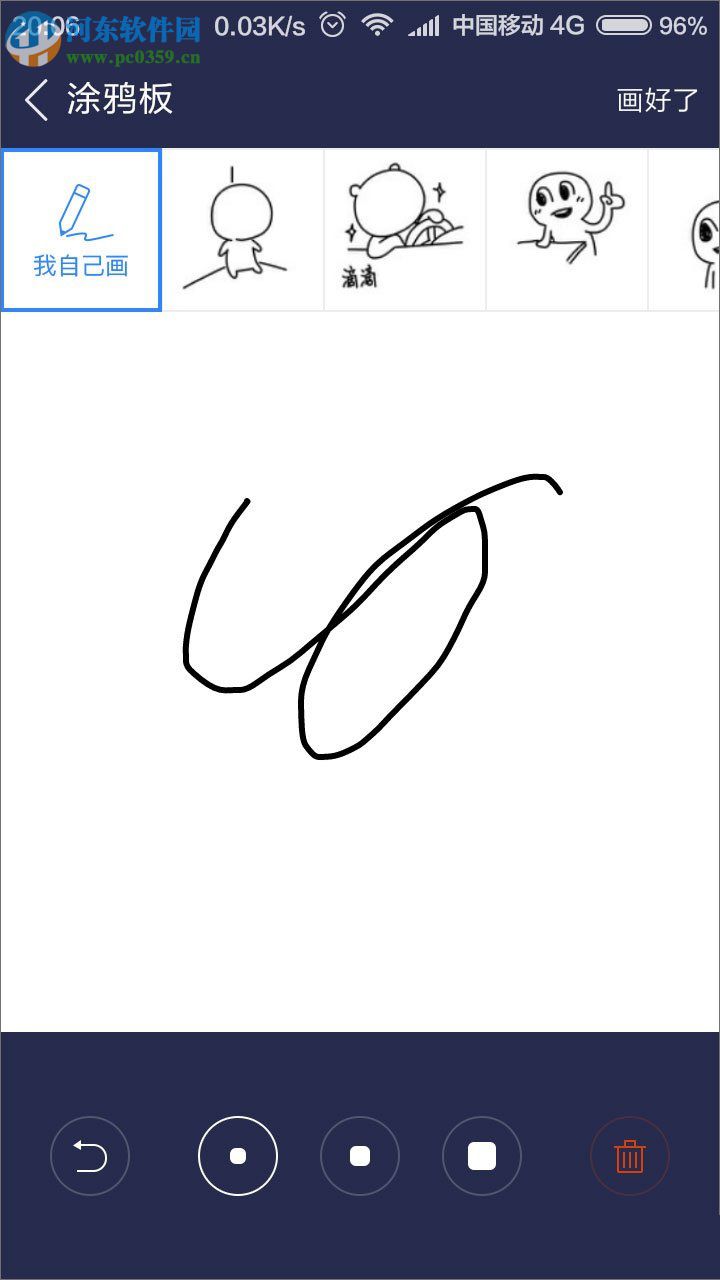Undo the last stroke
Image resolution: width=720 pixels, height=1280 pixels.
click(x=90, y=1157)
